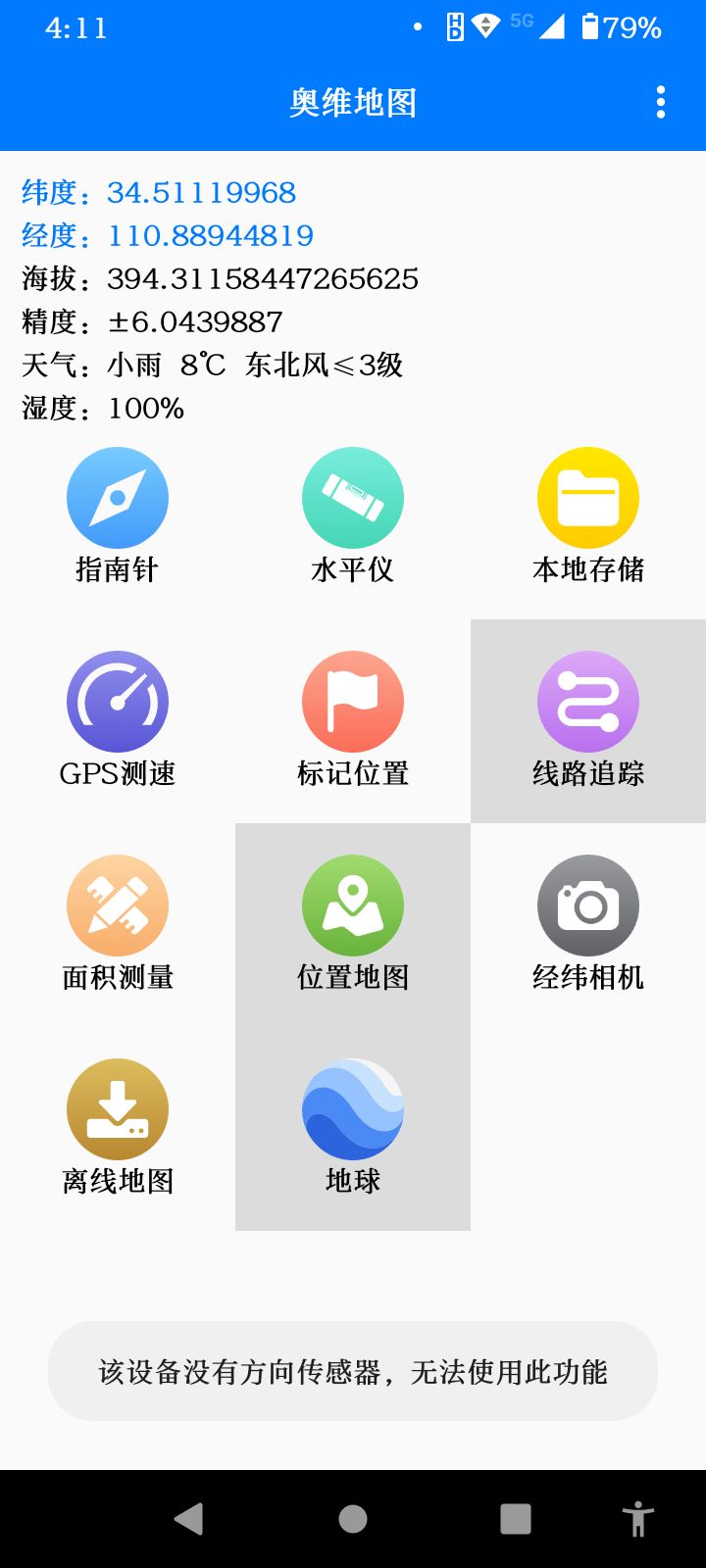Viewport: 706px width, 1568px height.
Task: Tap the system home button
Action: coord(353,1519)
